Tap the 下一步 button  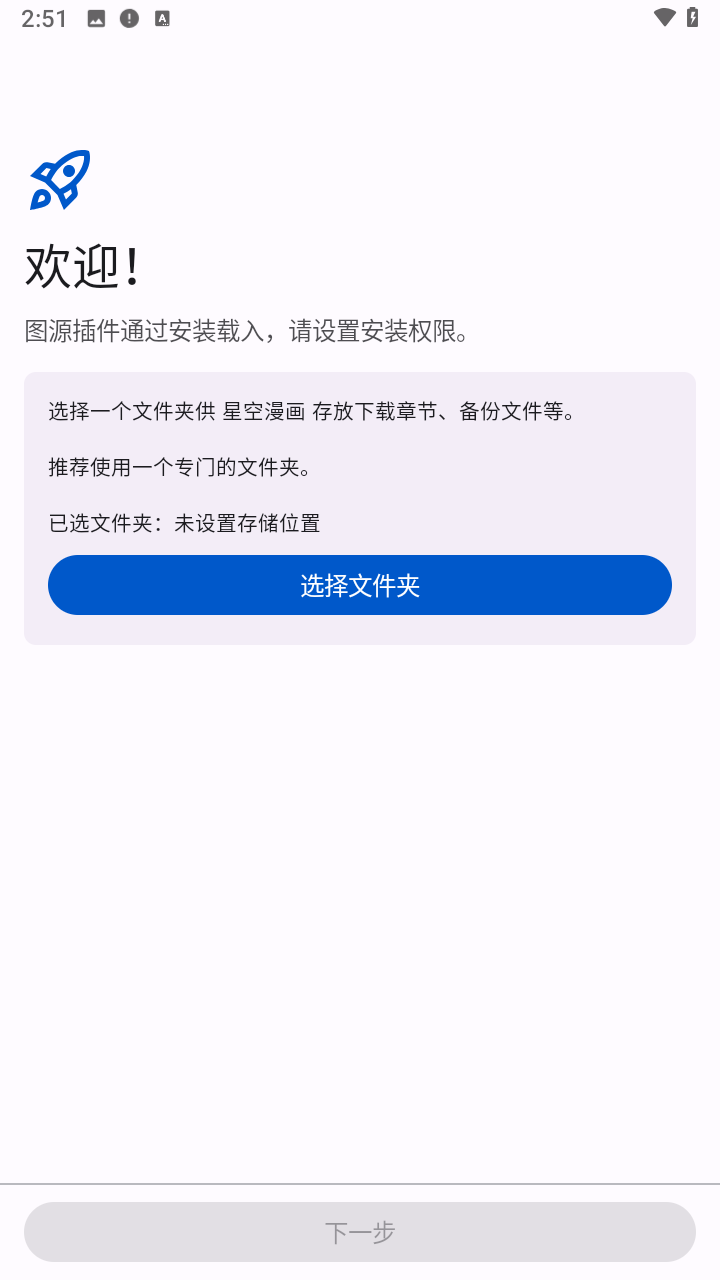(360, 1232)
